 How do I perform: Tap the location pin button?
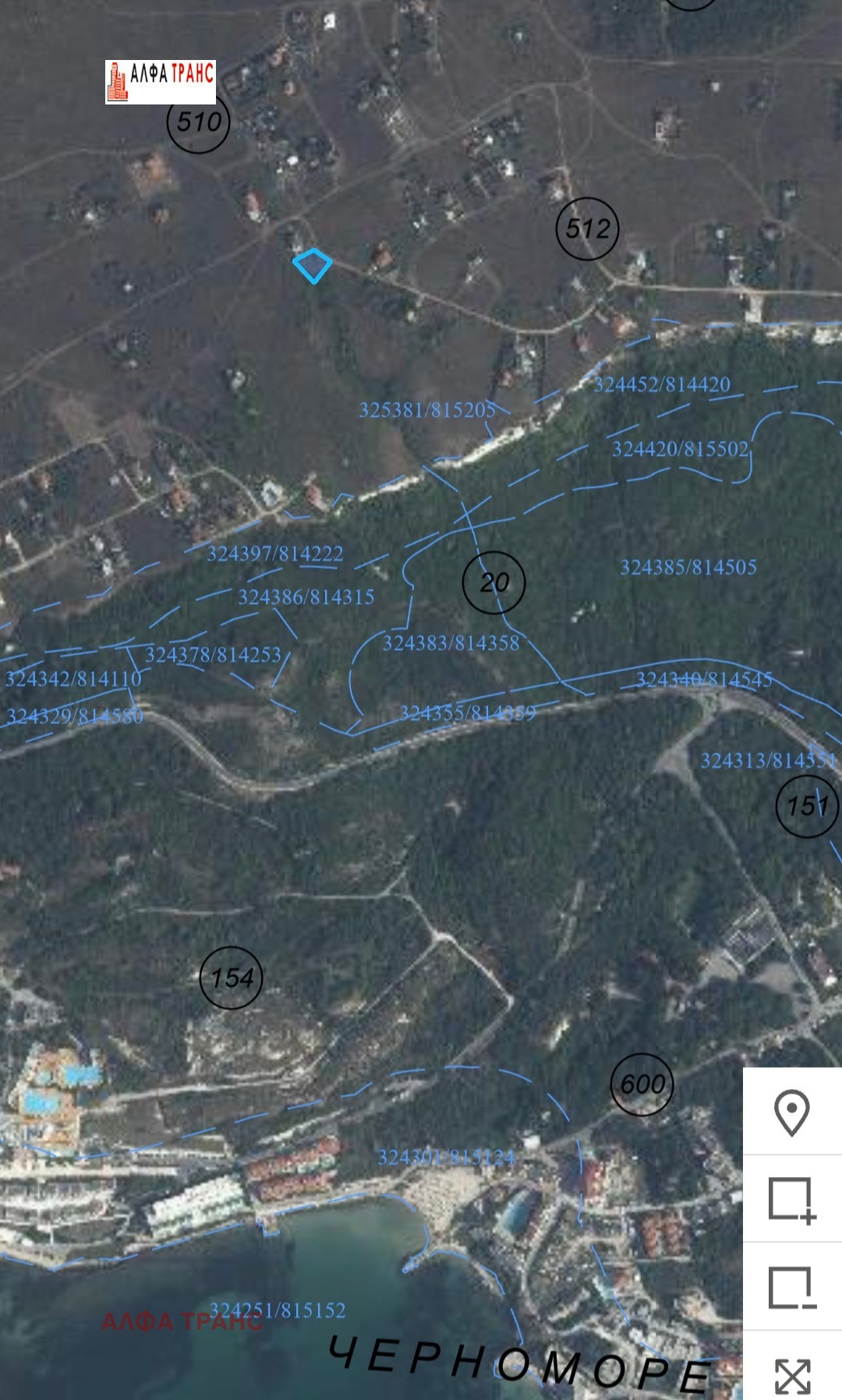click(792, 1112)
